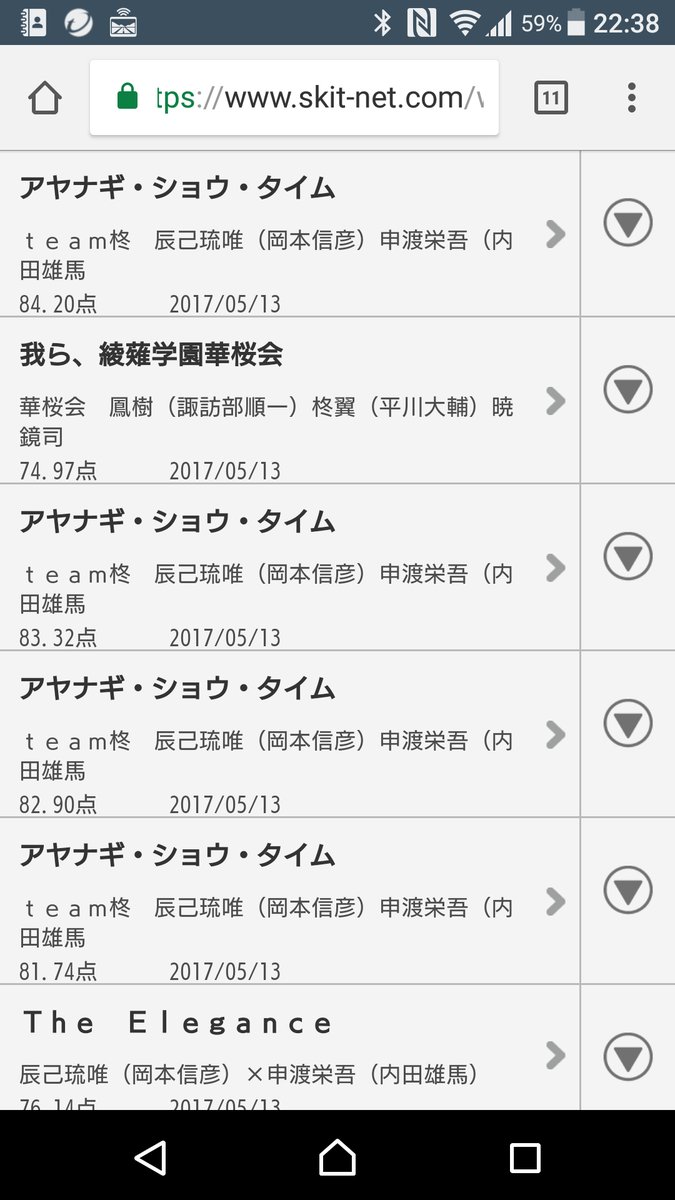Open the browser overflow menu
Image resolution: width=675 pixels, height=1200 pixels.
point(631,98)
